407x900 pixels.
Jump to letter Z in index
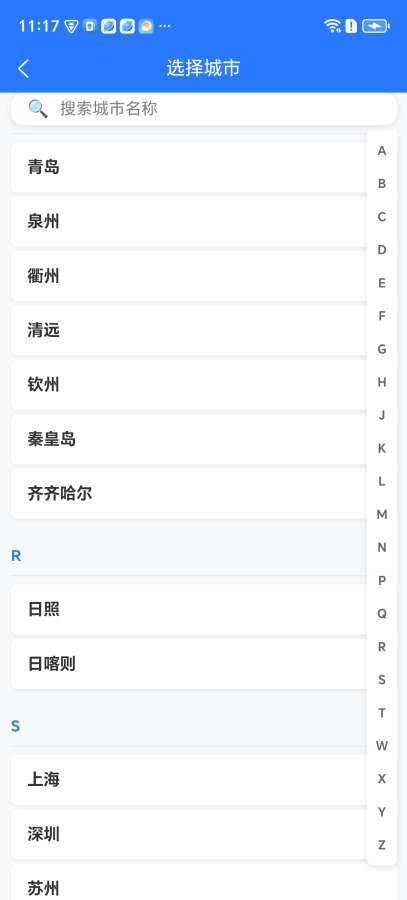[382, 845]
